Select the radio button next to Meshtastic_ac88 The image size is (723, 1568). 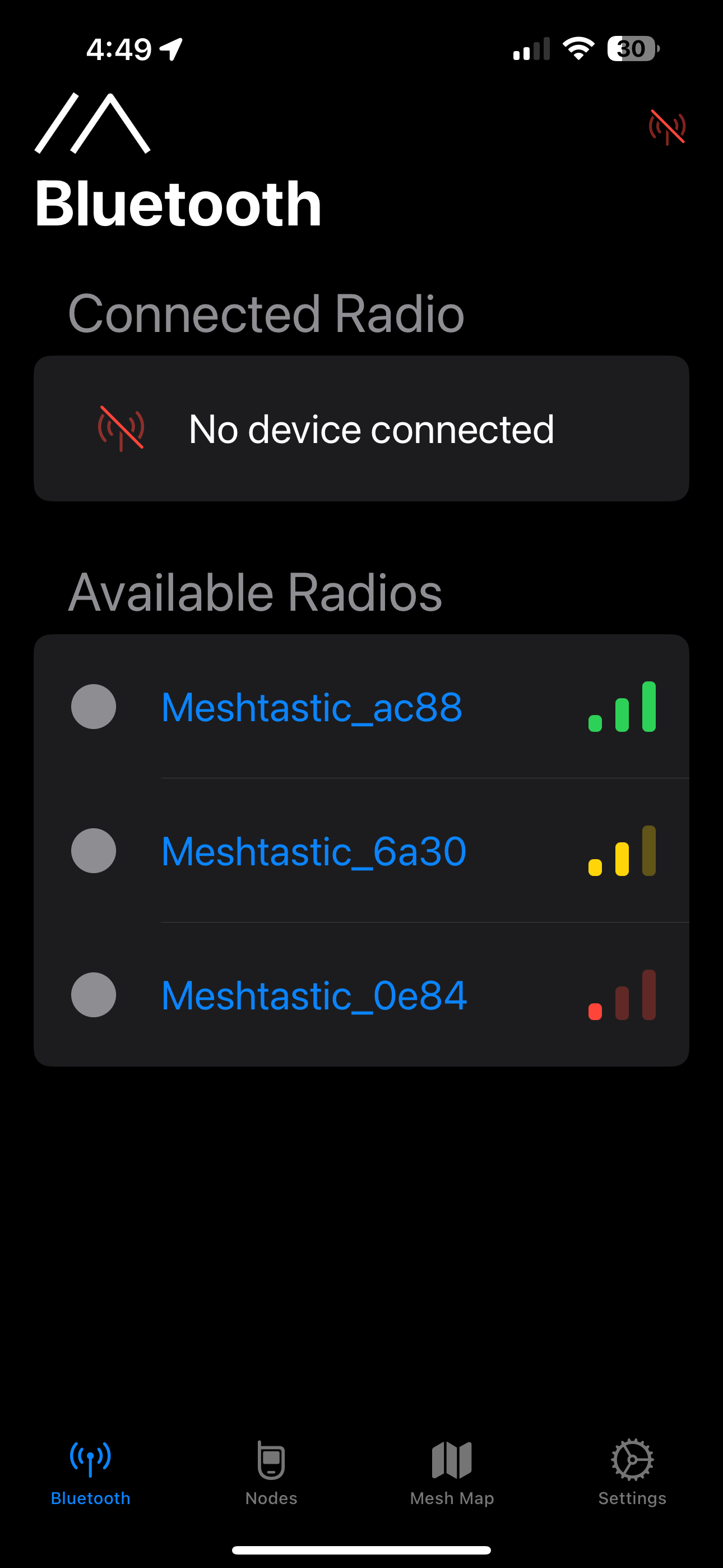coord(93,706)
